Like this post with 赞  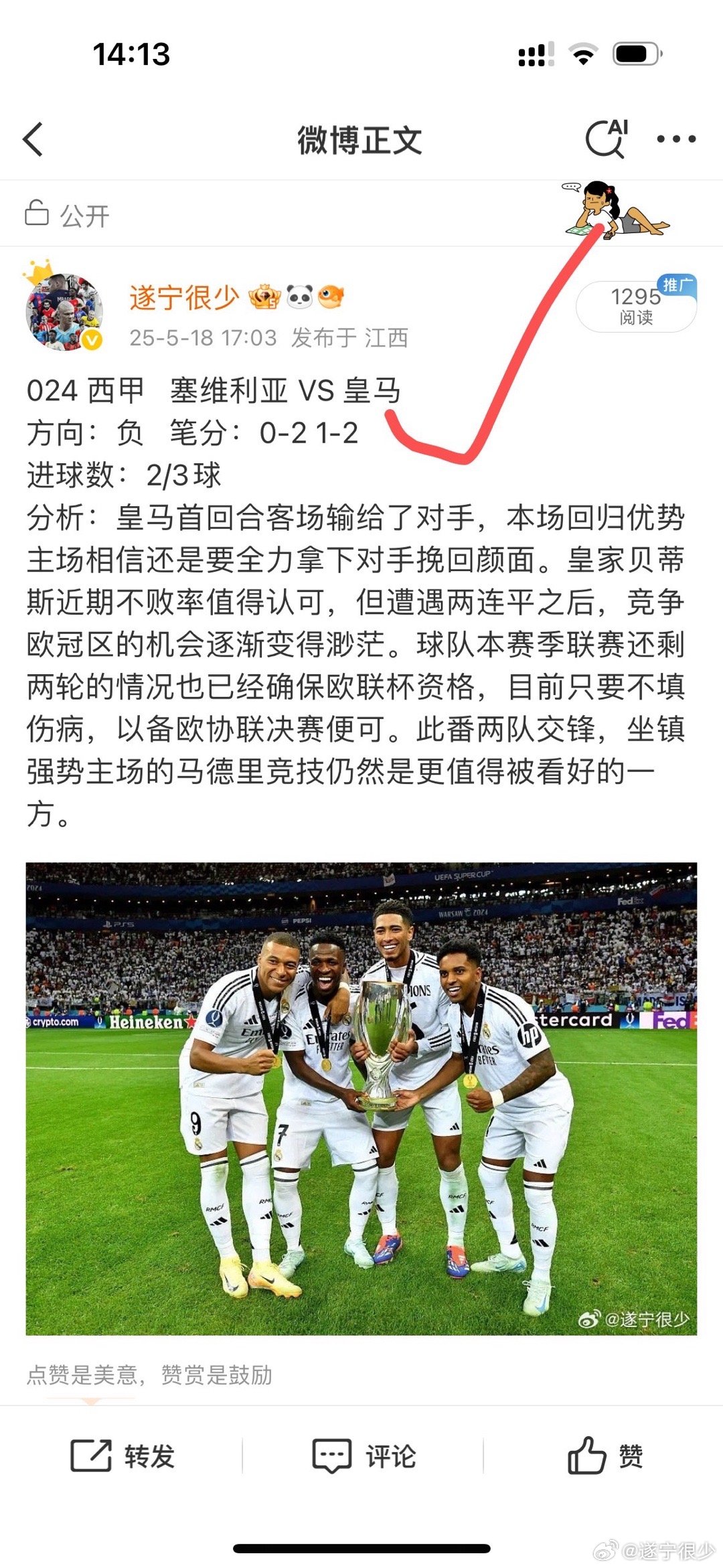pyautogui.click(x=605, y=1456)
